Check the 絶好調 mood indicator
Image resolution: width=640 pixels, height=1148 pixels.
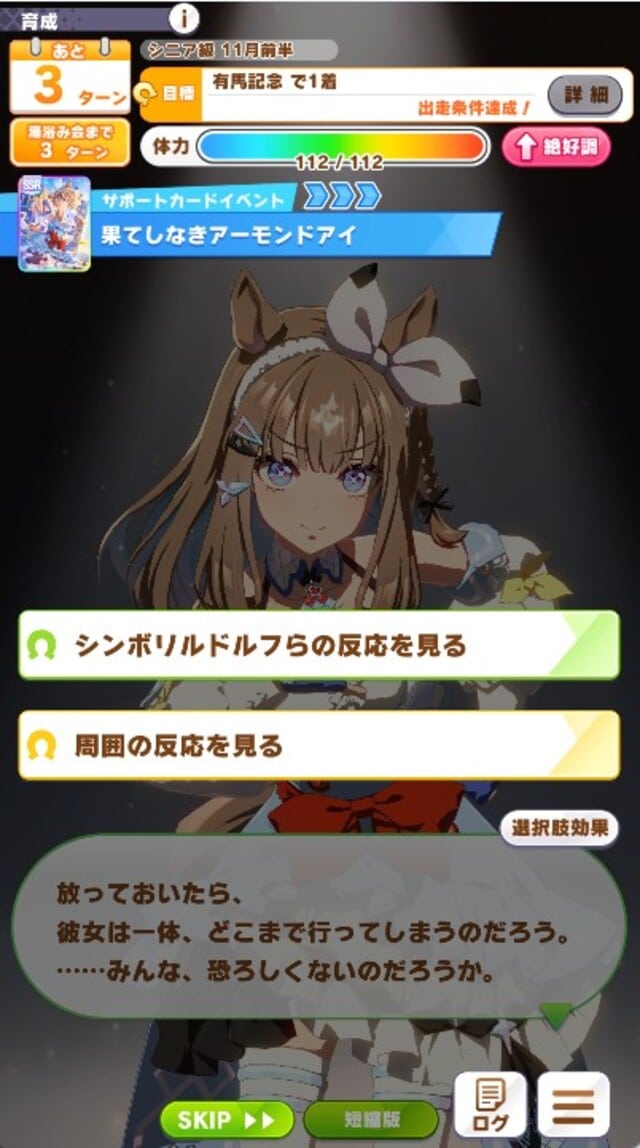556,148
